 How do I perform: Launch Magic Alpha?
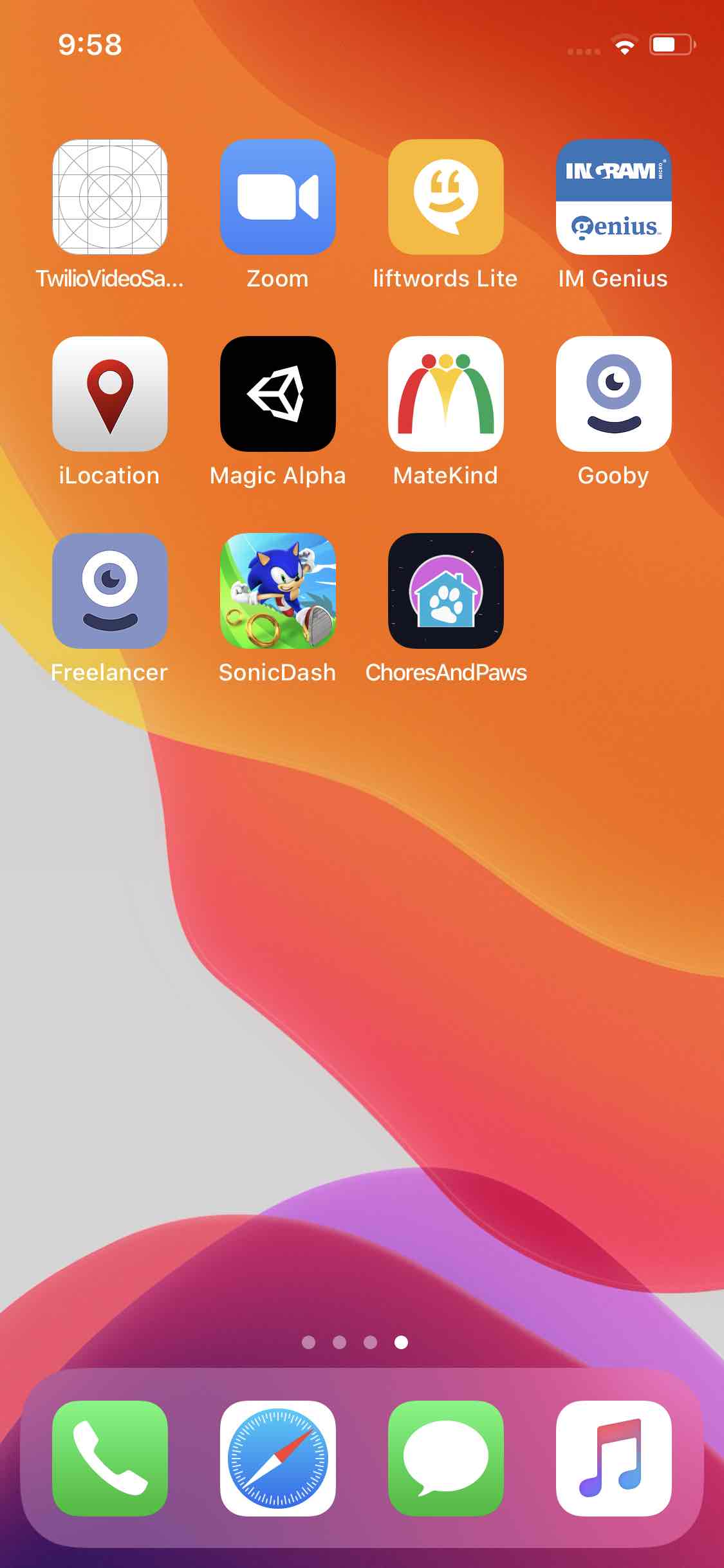coord(277,394)
